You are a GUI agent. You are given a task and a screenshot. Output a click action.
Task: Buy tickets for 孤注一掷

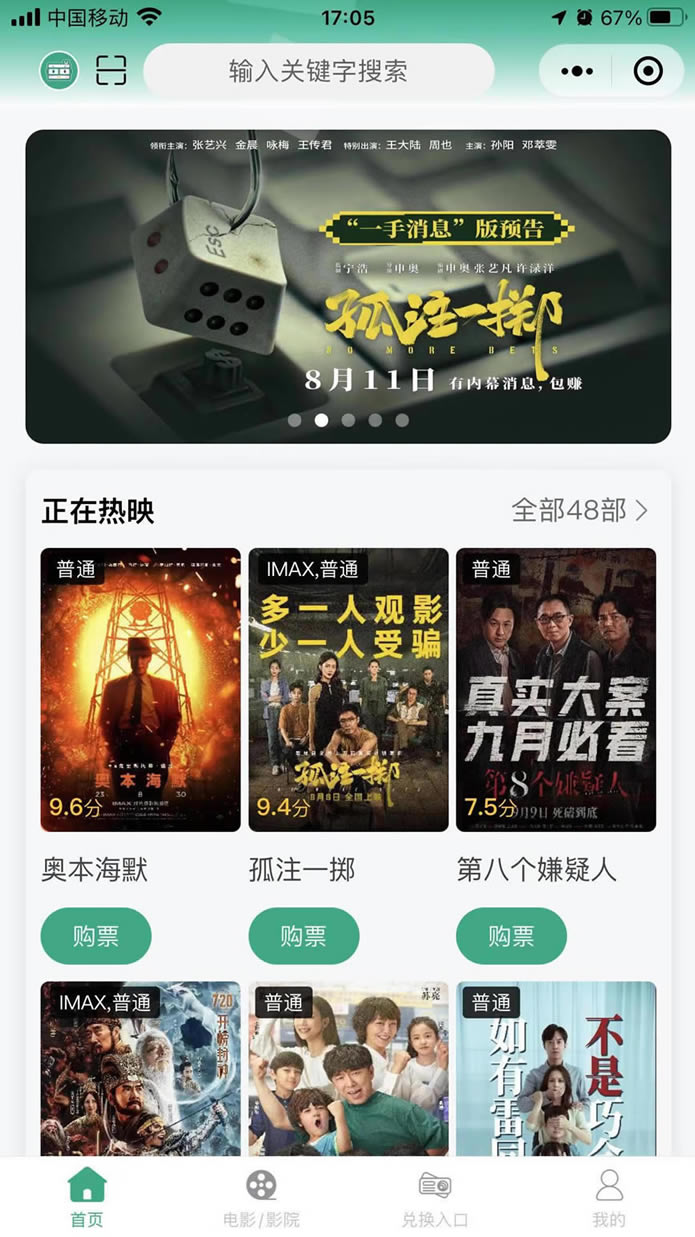click(303, 936)
